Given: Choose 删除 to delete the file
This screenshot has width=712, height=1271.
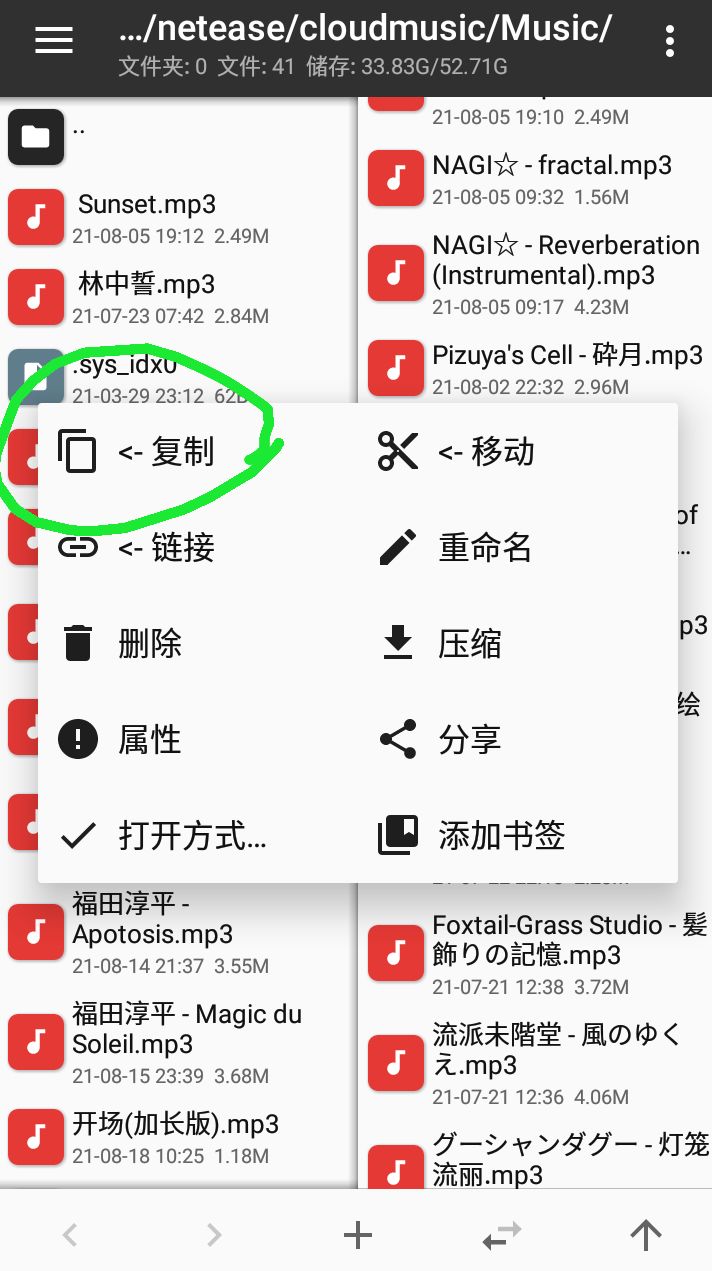Looking at the screenshot, I should point(150,644).
